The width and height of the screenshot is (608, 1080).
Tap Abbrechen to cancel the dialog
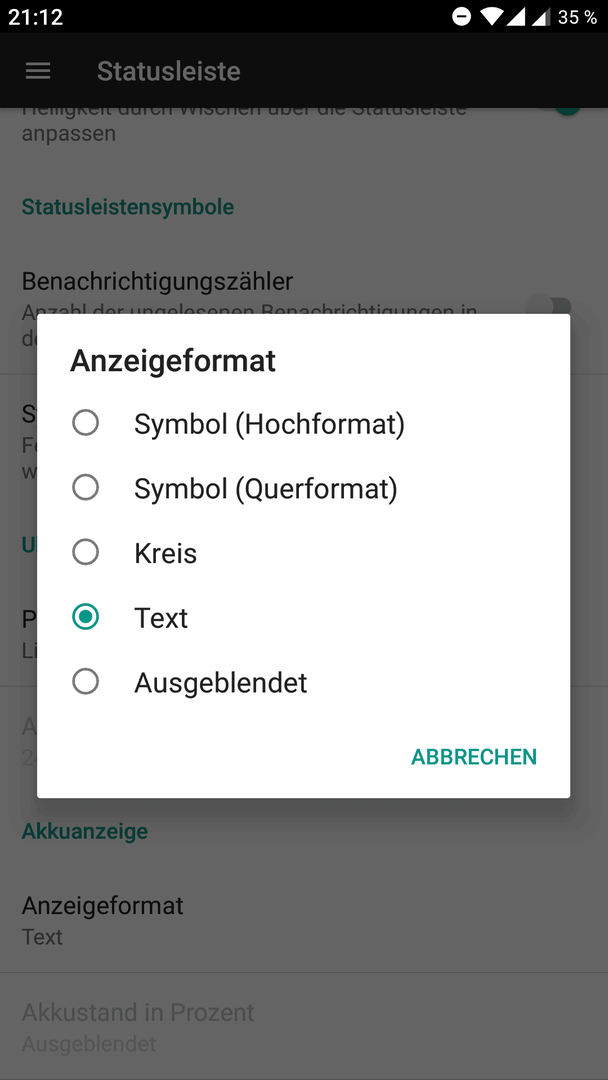[x=474, y=756]
